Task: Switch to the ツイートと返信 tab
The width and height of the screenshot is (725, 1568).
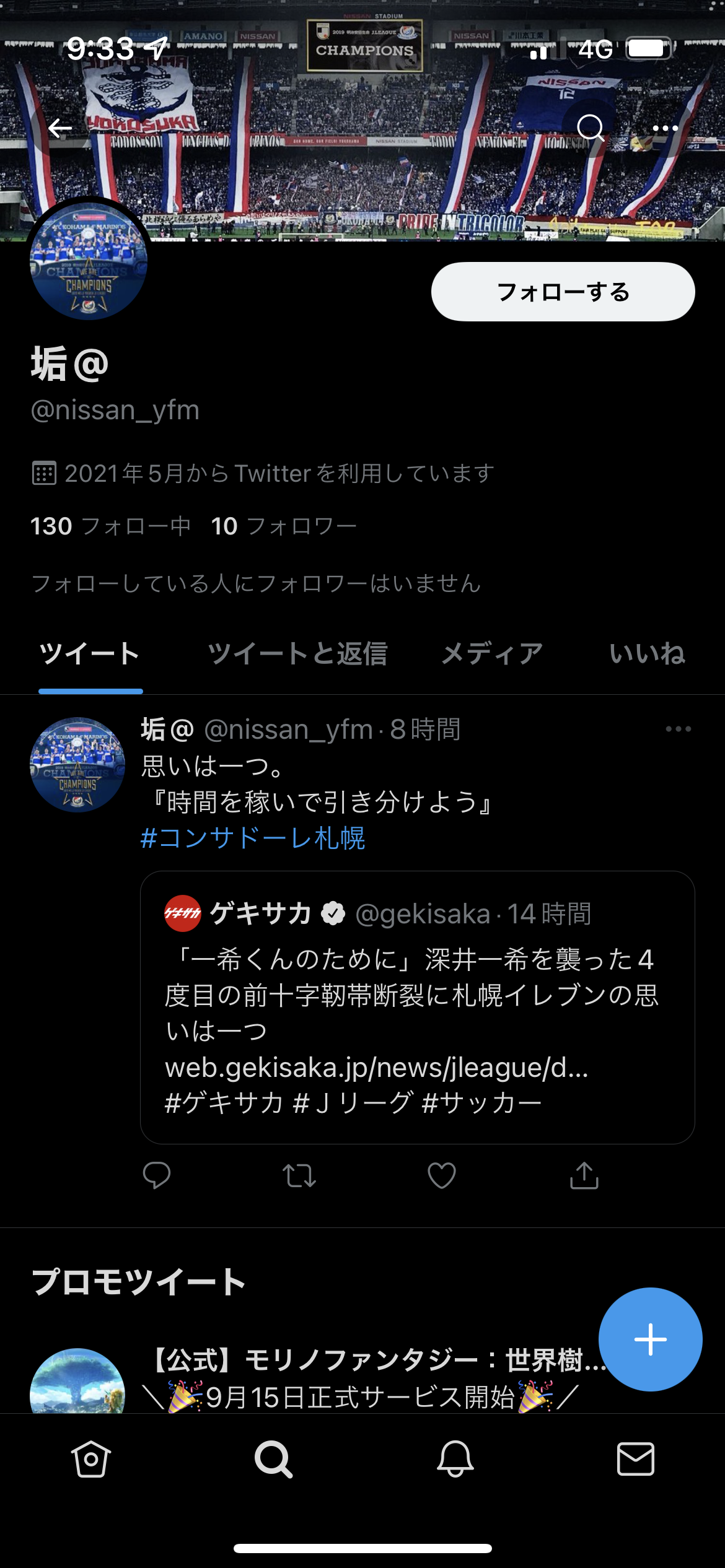Action: (297, 654)
